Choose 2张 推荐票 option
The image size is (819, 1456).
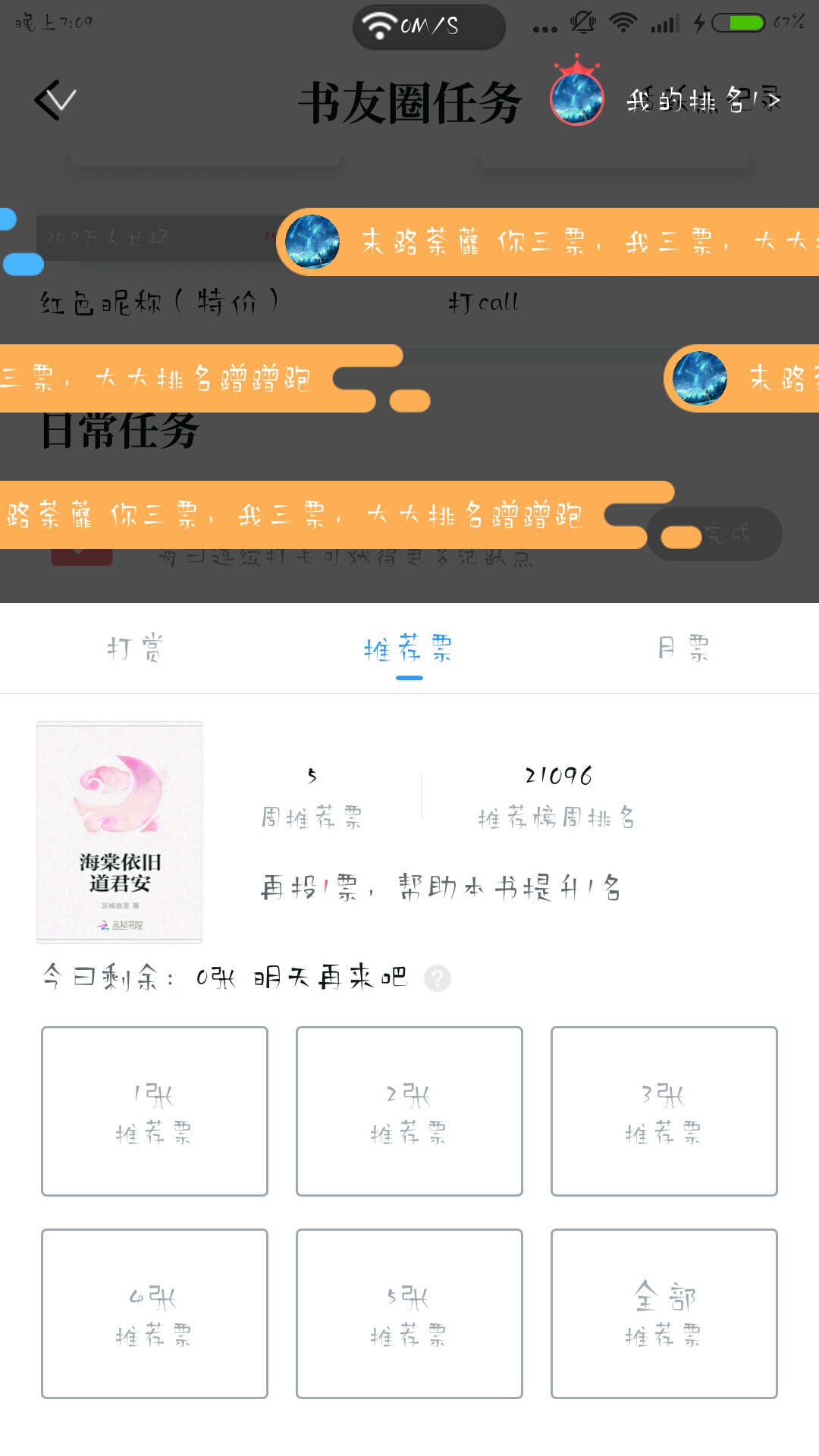pyautogui.click(x=409, y=1111)
